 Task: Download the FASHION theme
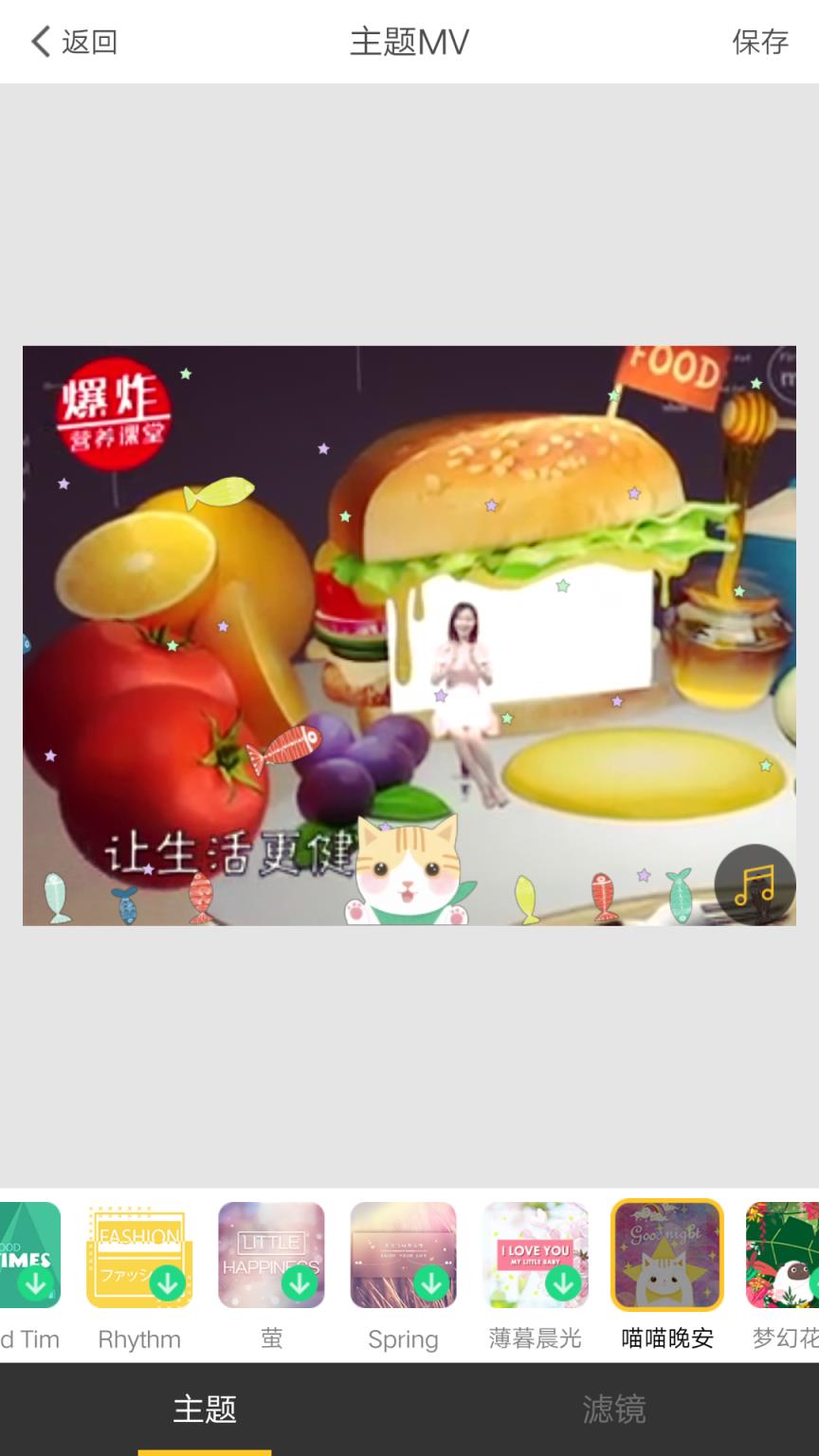pyautogui.click(x=168, y=1285)
